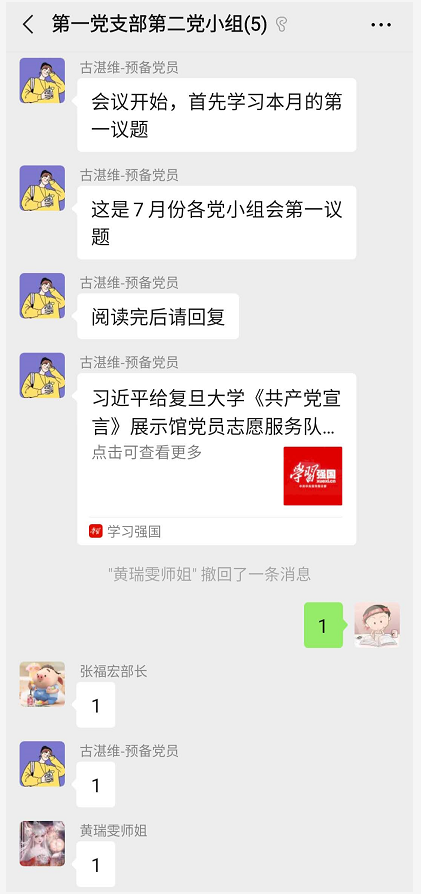Open the shared 学习强国 article card
421x894 pixels.
tap(217, 459)
